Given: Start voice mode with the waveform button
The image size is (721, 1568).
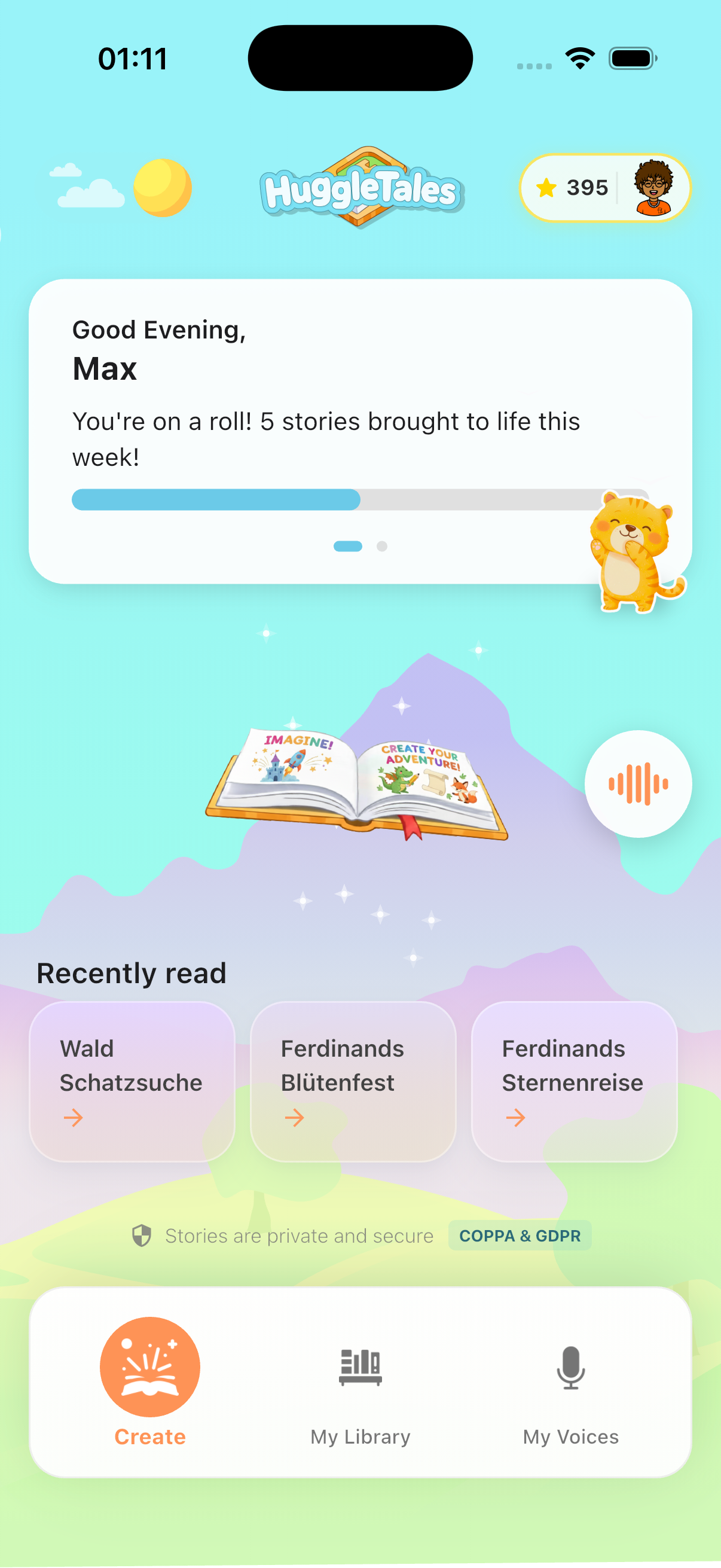Looking at the screenshot, I should pyautogui.click(x=638, y=783).
